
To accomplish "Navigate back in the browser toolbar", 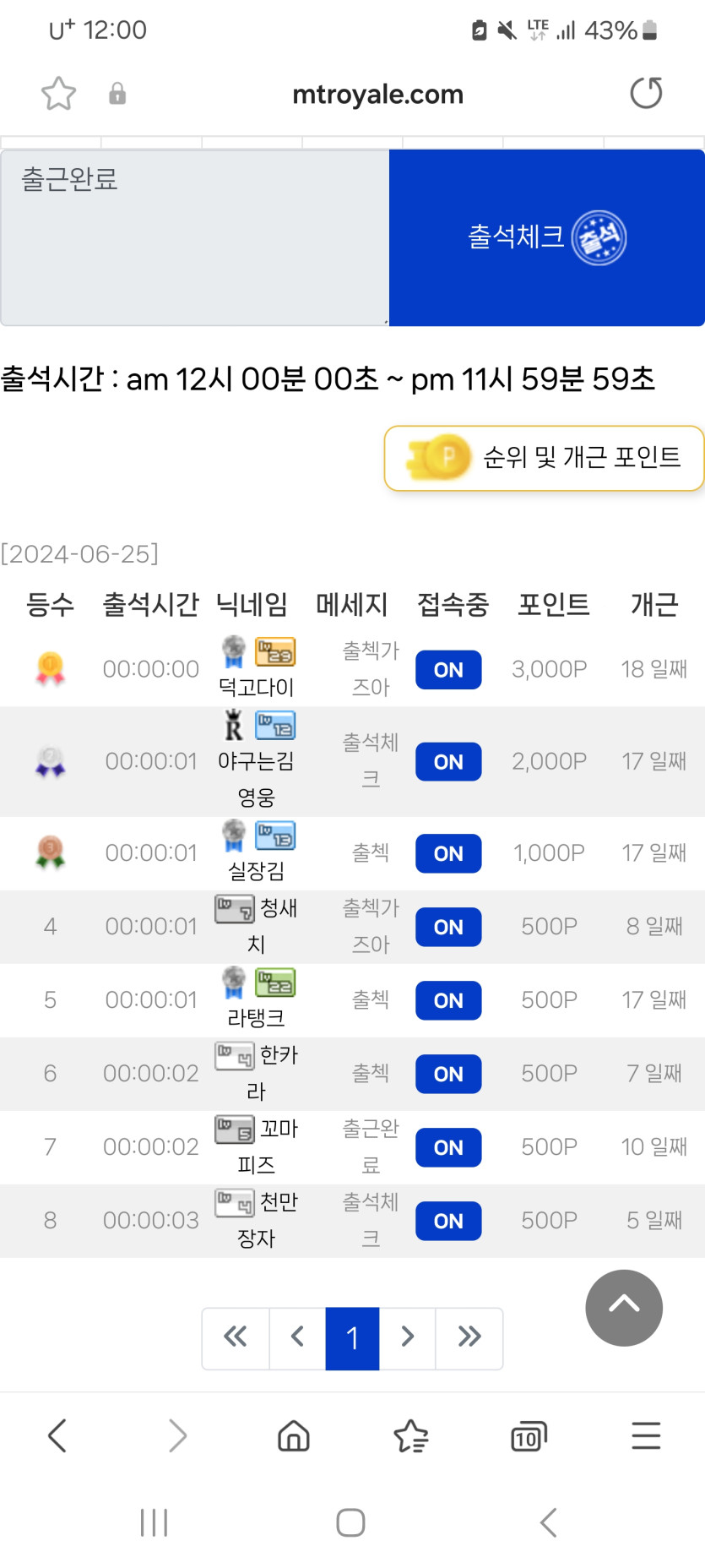I will [x=57, y=1435].
